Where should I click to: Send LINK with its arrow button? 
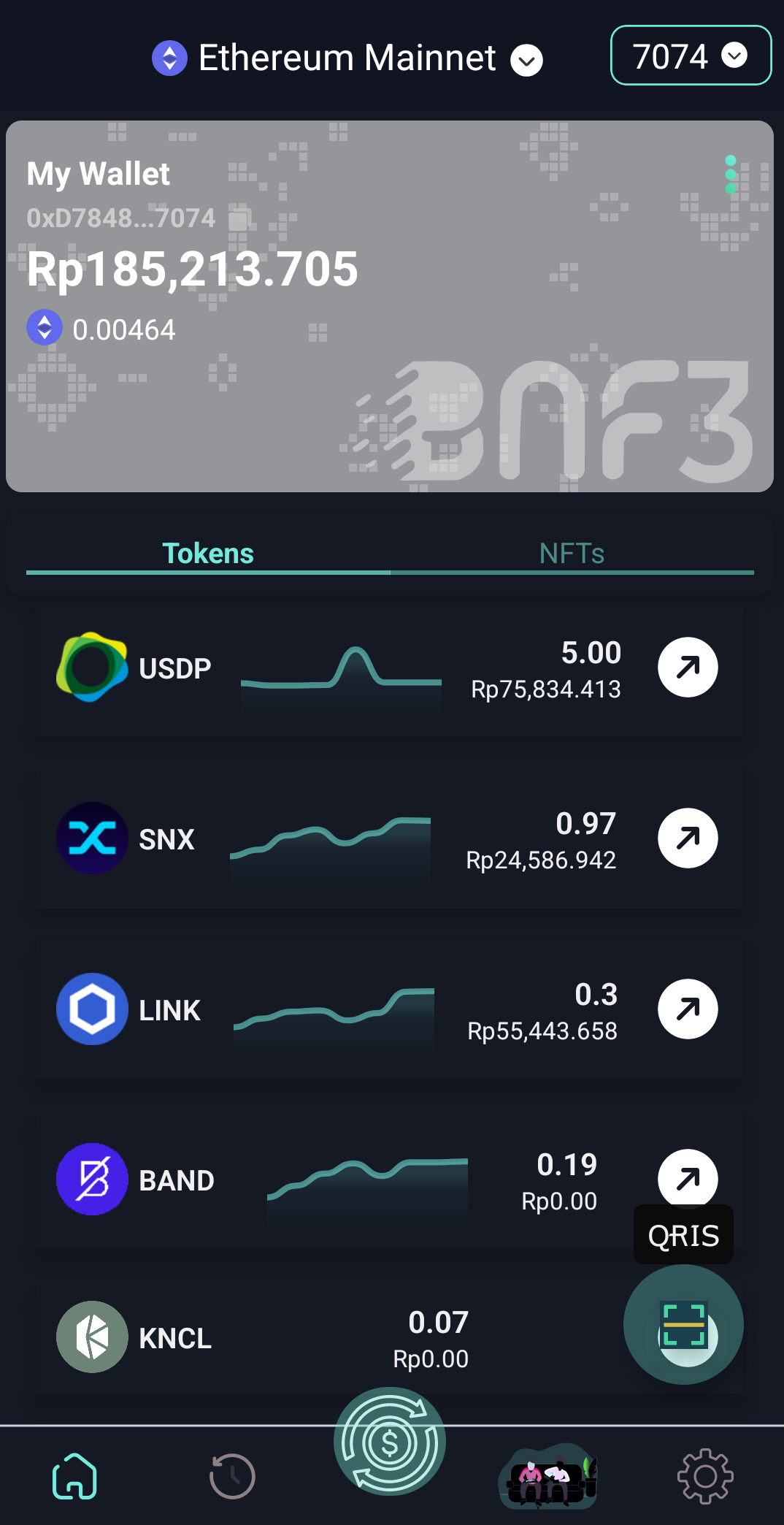coord(688,1009)
